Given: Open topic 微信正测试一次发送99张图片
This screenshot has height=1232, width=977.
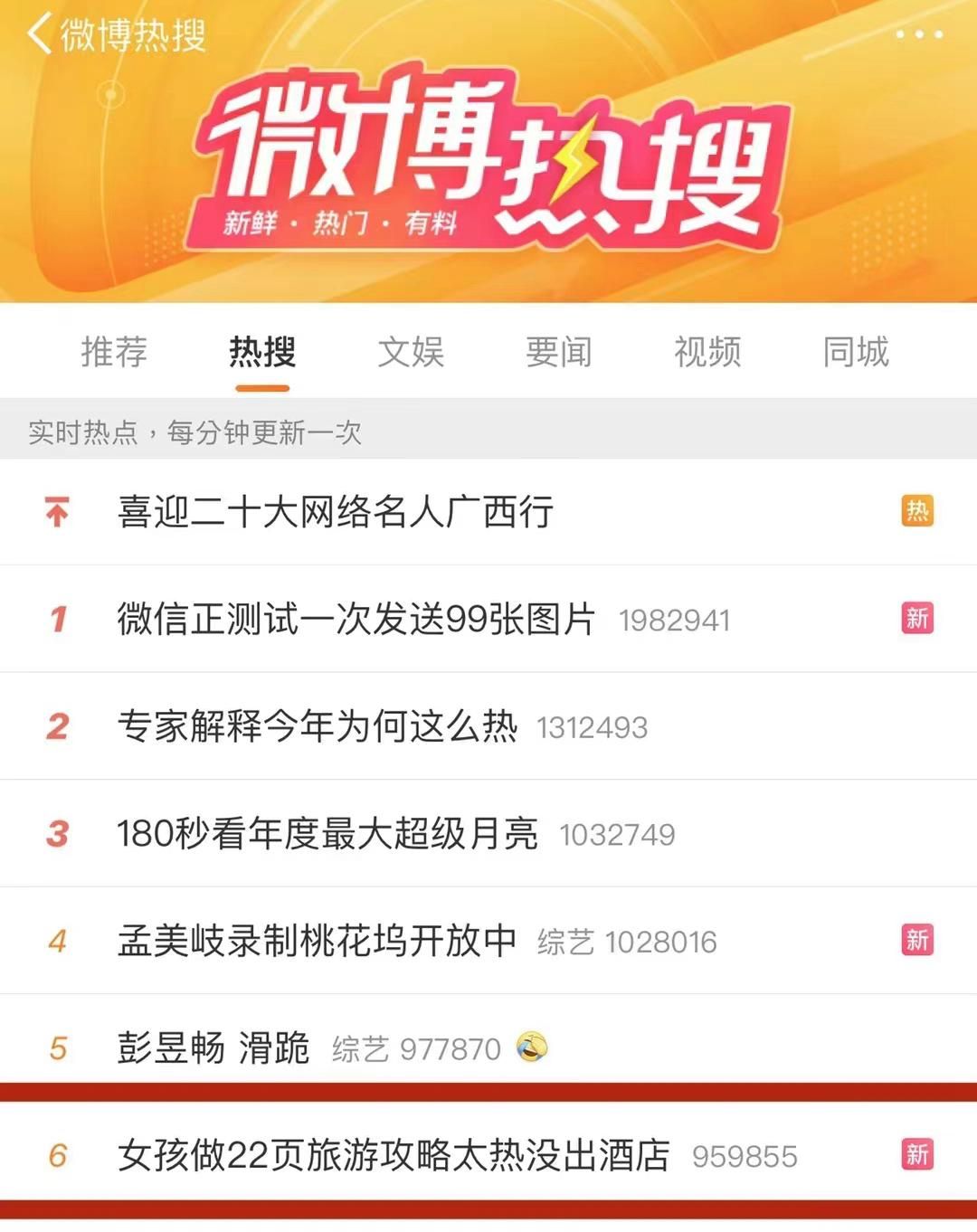Looking at the screenshot, I should (x=356, y=620).
